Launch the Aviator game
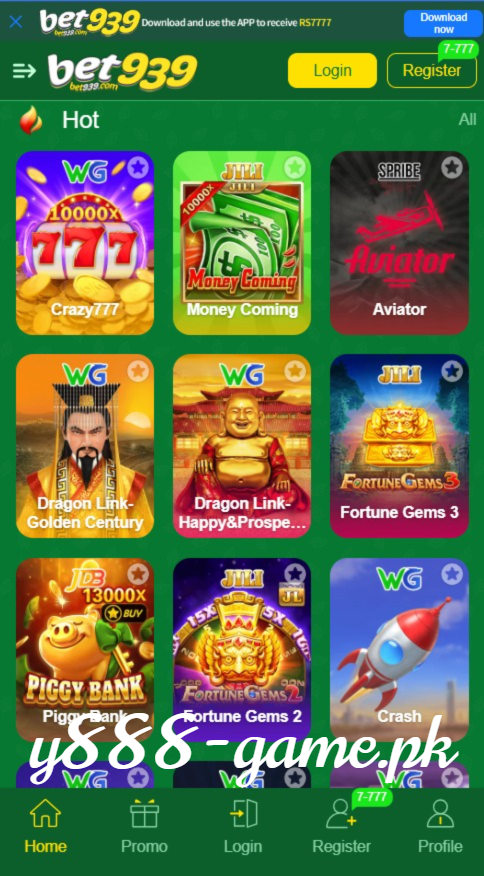 [399, 243]
